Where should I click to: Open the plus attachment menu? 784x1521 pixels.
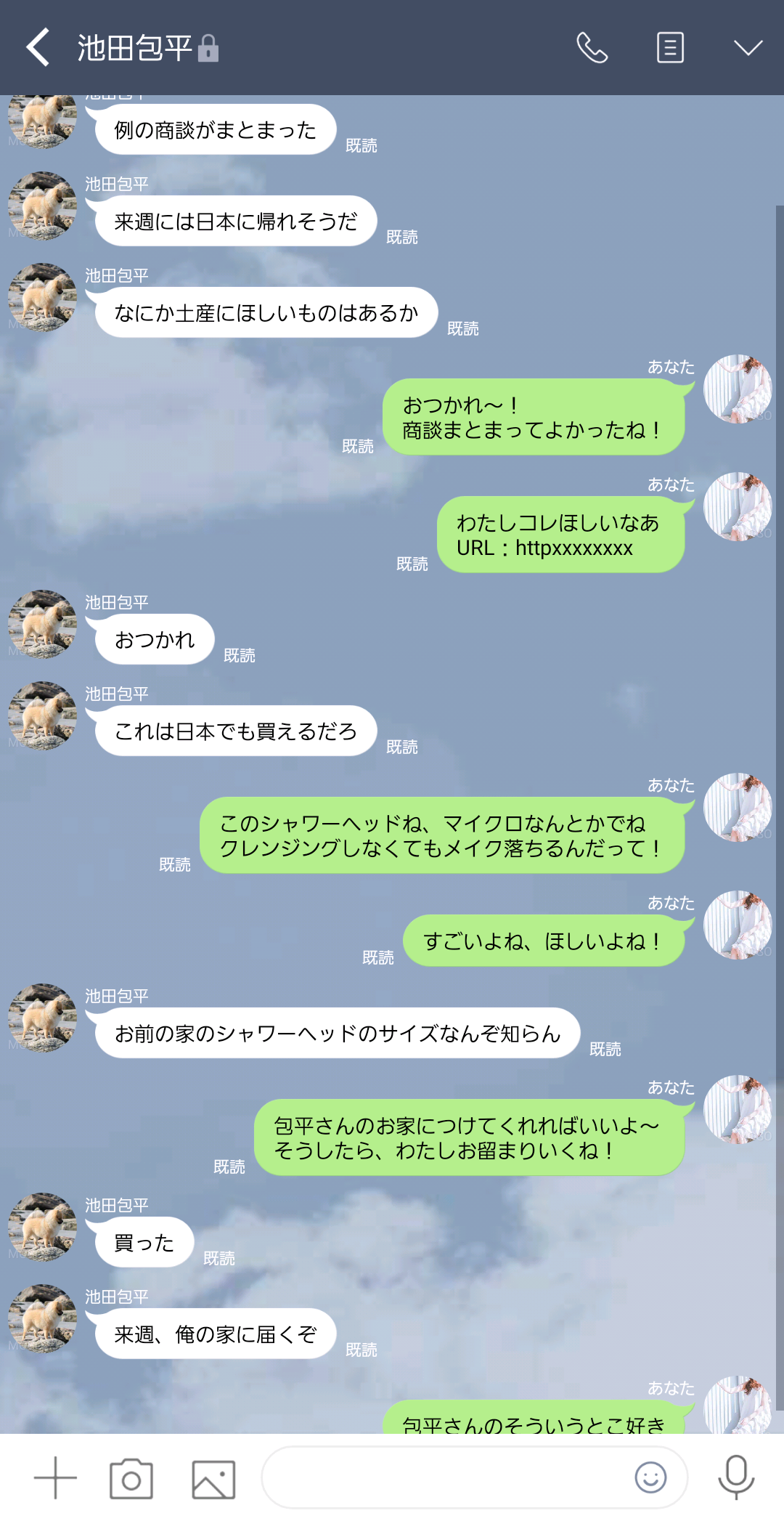(x=55, y=1478)
